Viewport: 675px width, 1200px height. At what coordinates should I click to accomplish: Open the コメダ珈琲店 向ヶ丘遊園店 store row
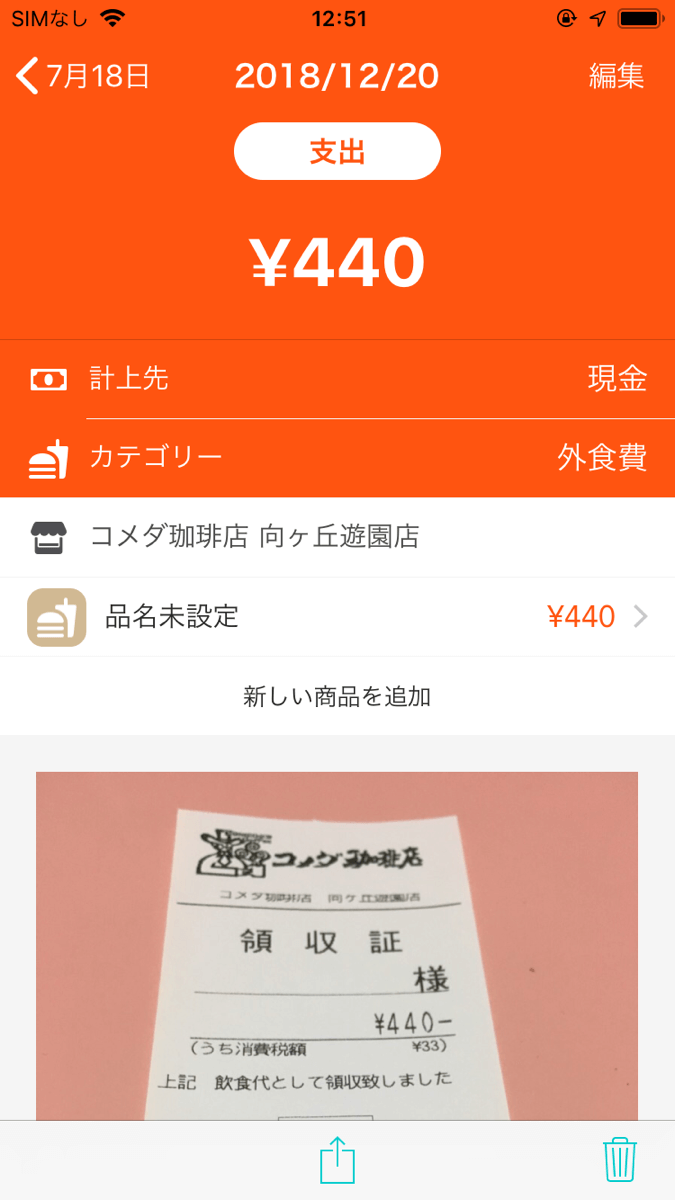[x=337, y=537]
